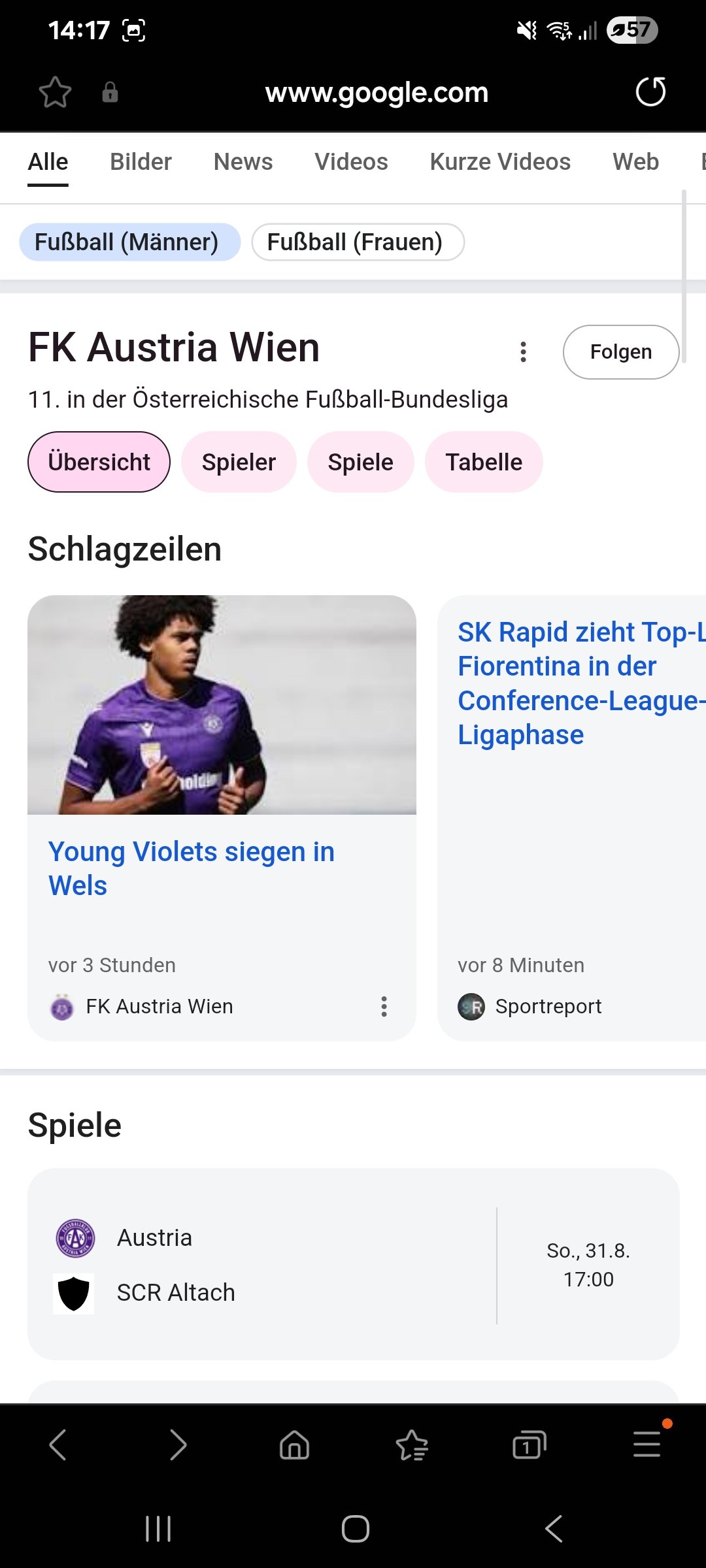
Task: Switch to Kurze Videos tab
Action: [500, 162]
